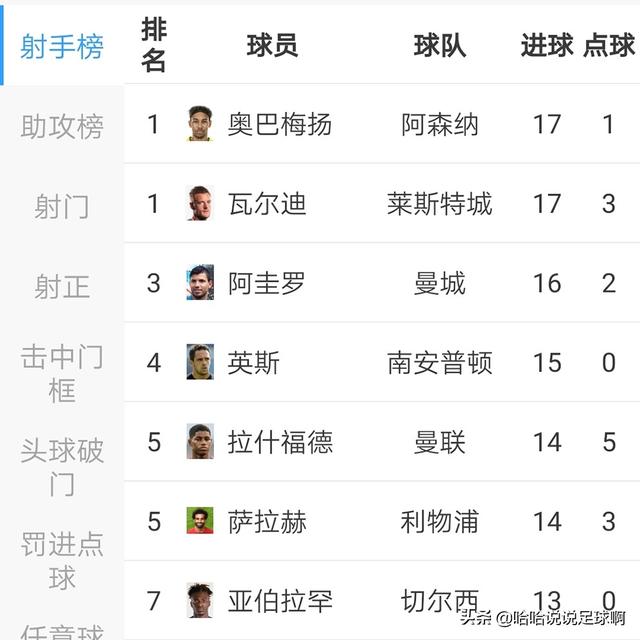View the 罚进点球 ranking
Viewport: 640px width, 640px height.
[62, 561]
